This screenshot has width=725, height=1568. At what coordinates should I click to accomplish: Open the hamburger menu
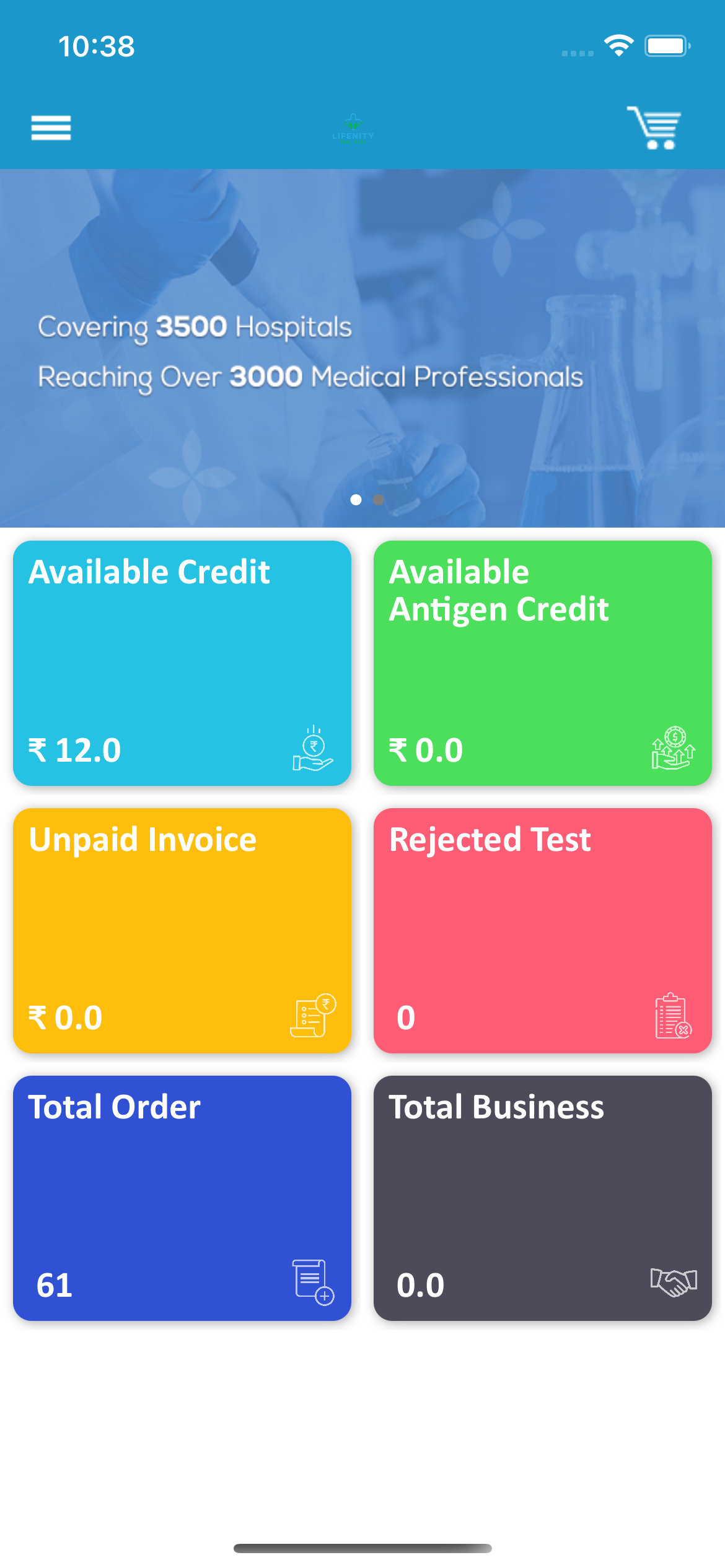[x=51, y=128]
